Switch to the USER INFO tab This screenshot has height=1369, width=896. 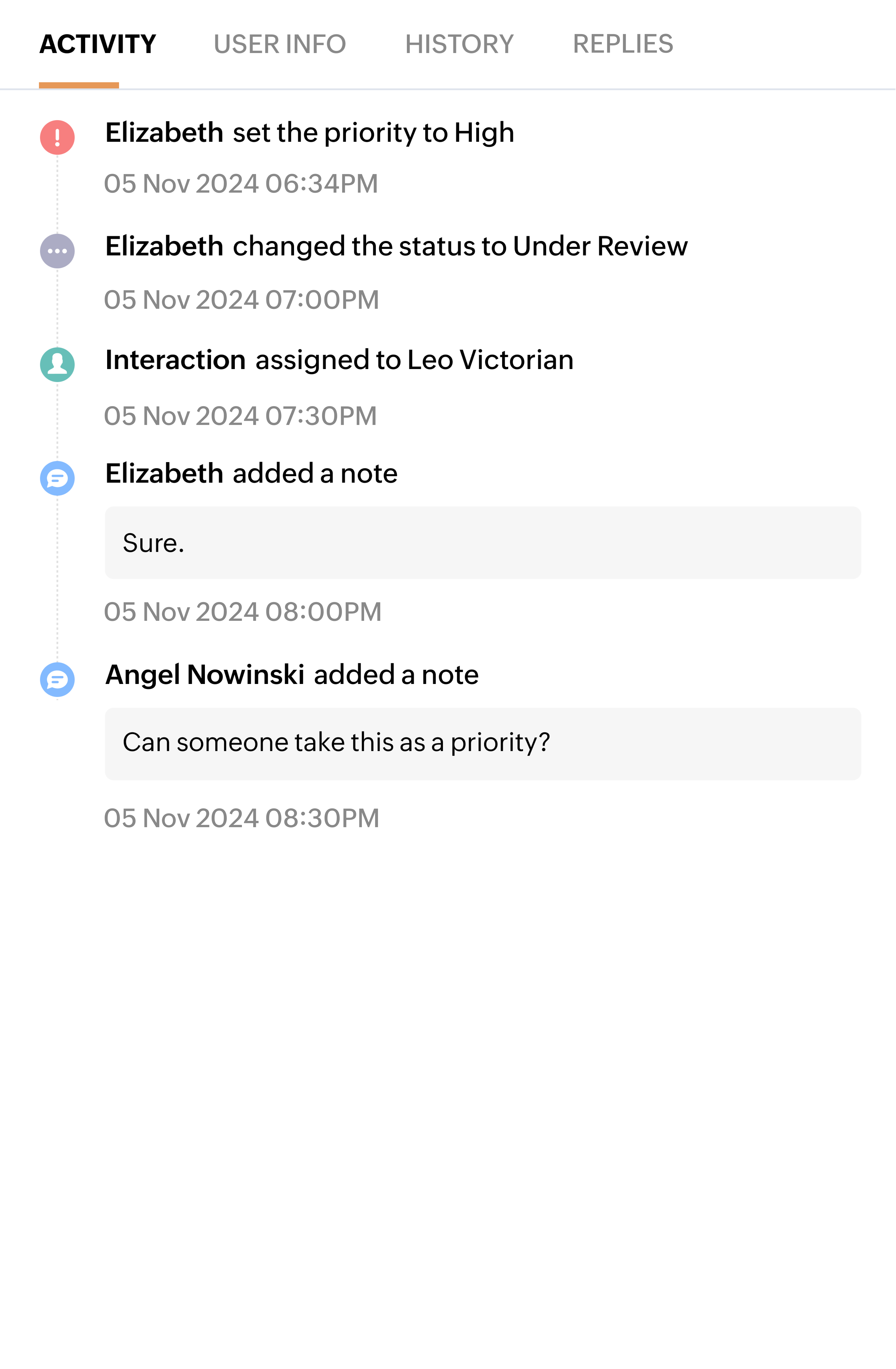click(x=280, y=44)
